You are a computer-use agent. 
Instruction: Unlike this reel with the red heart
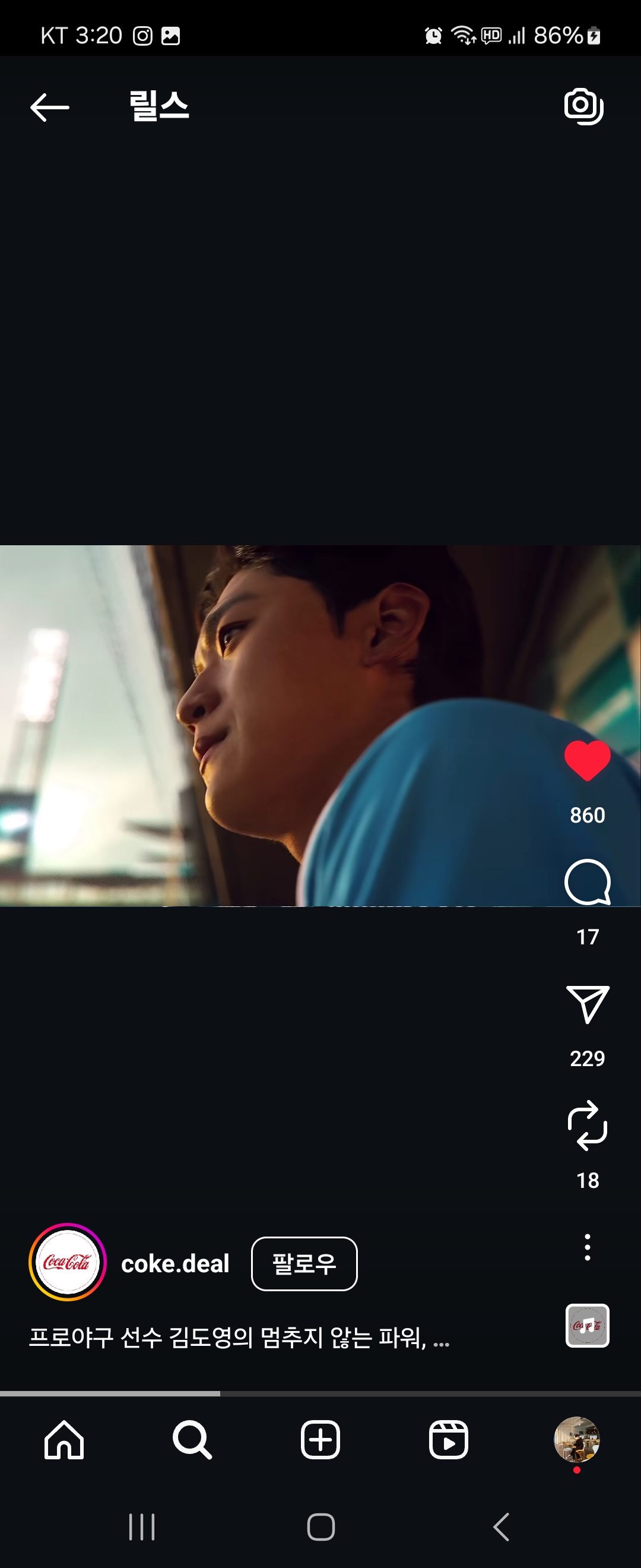[x=587, y=760]
